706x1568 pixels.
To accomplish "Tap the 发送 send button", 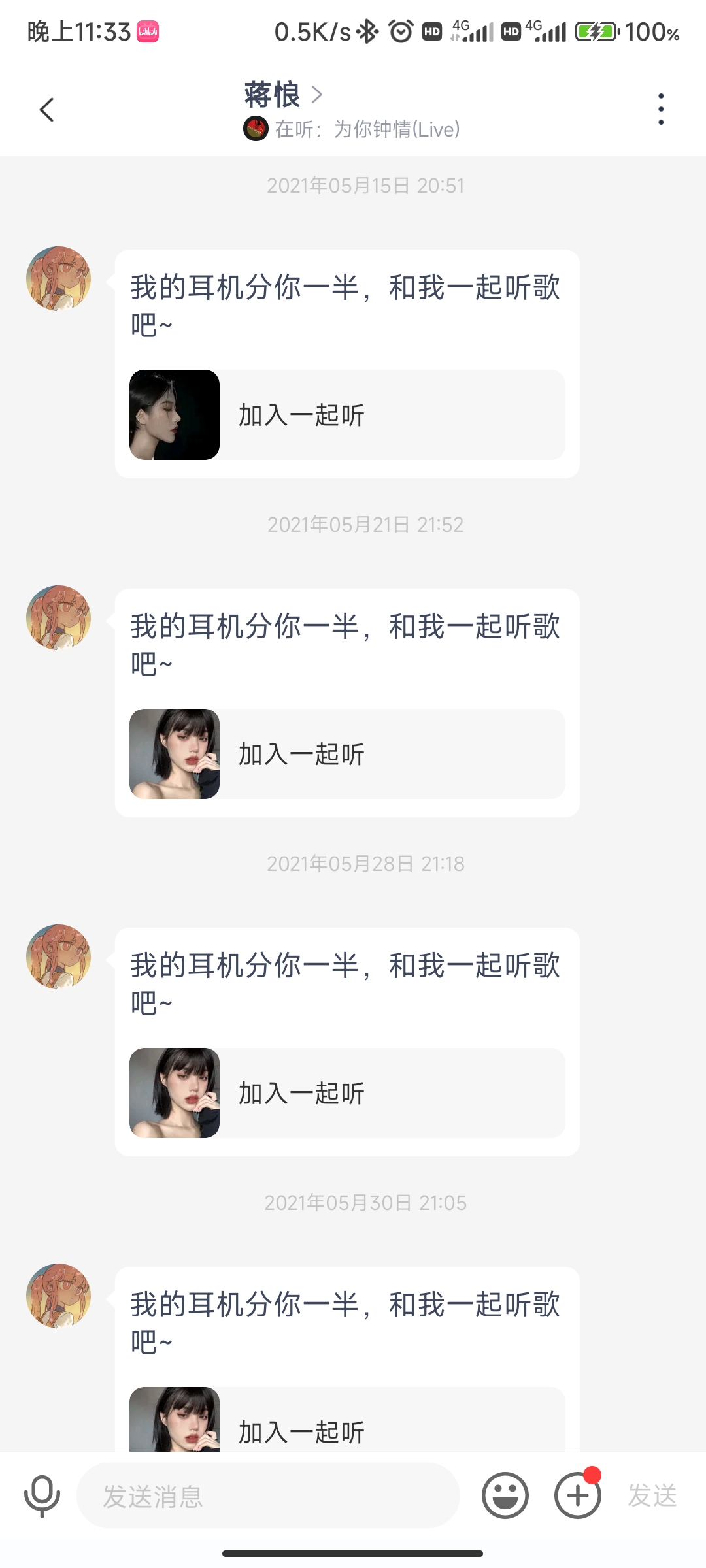I will [x=652, y=1495].
